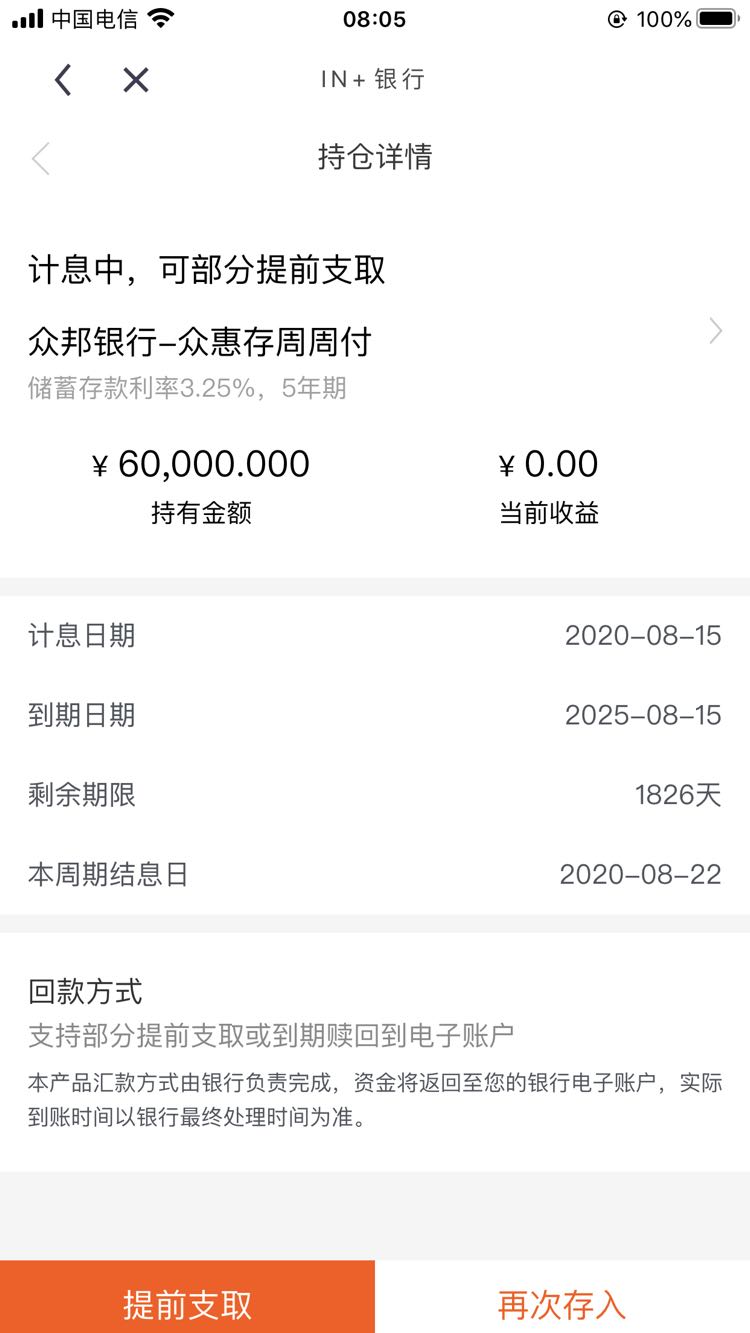
Task: Close the IN+ 银行 web page
Action: coord(136,80)
